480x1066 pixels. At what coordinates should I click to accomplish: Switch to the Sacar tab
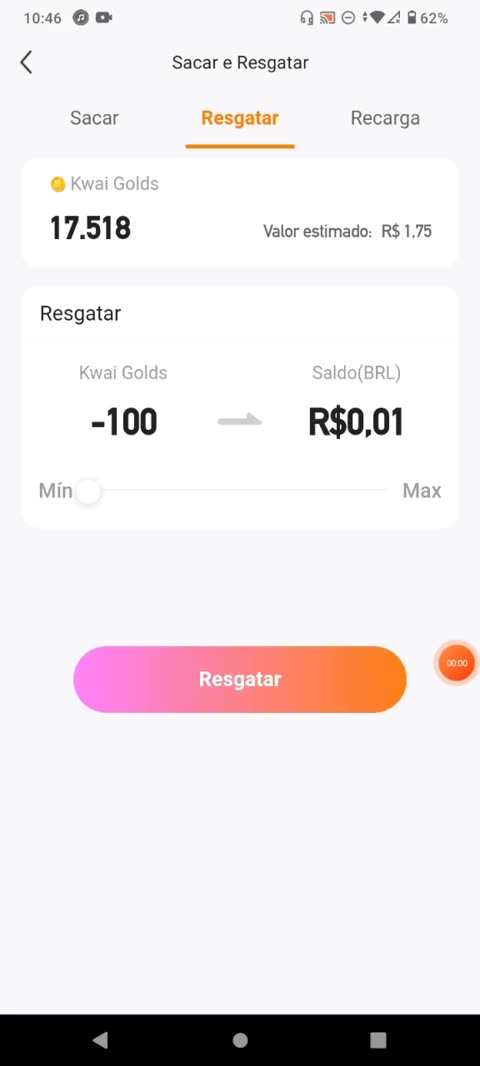click(x=95, y=118)
